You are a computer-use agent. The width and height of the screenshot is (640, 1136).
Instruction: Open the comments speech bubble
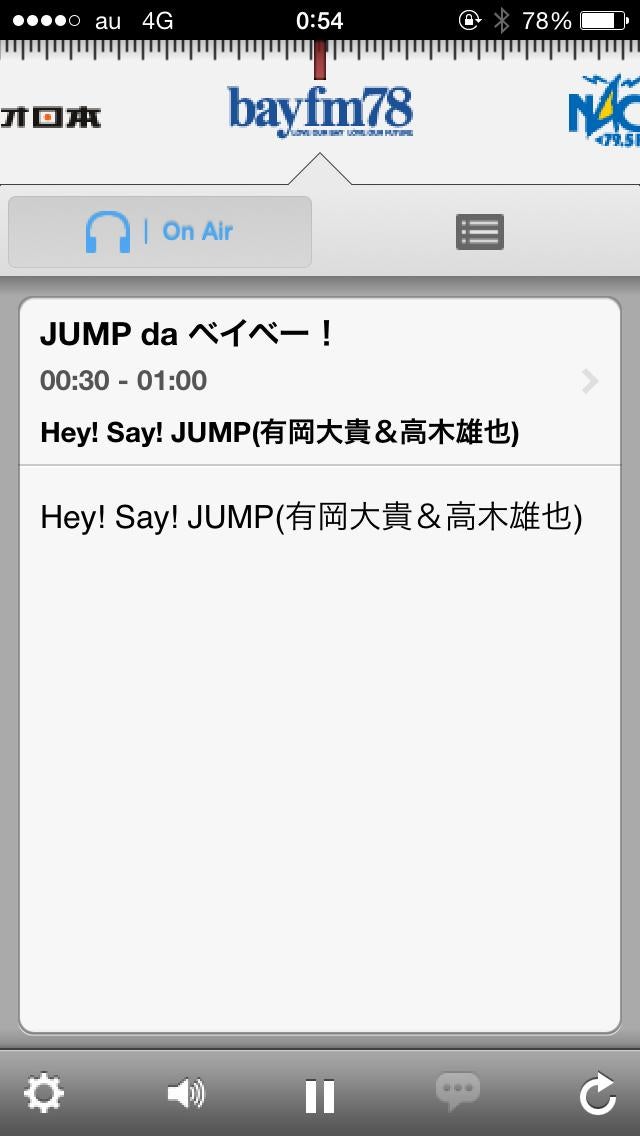pos(457,1092)
